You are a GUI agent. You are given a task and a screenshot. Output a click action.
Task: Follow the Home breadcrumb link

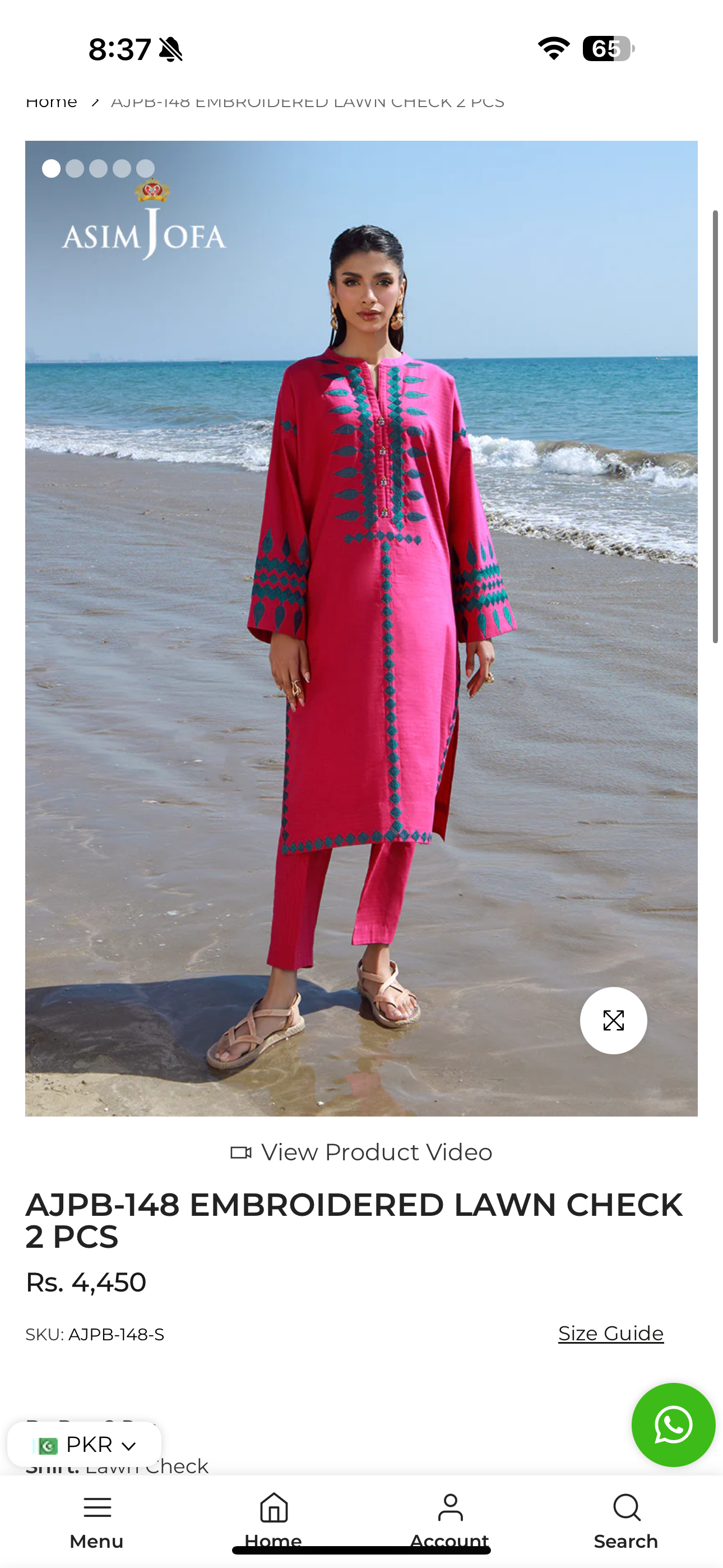(x=51, y=102)
